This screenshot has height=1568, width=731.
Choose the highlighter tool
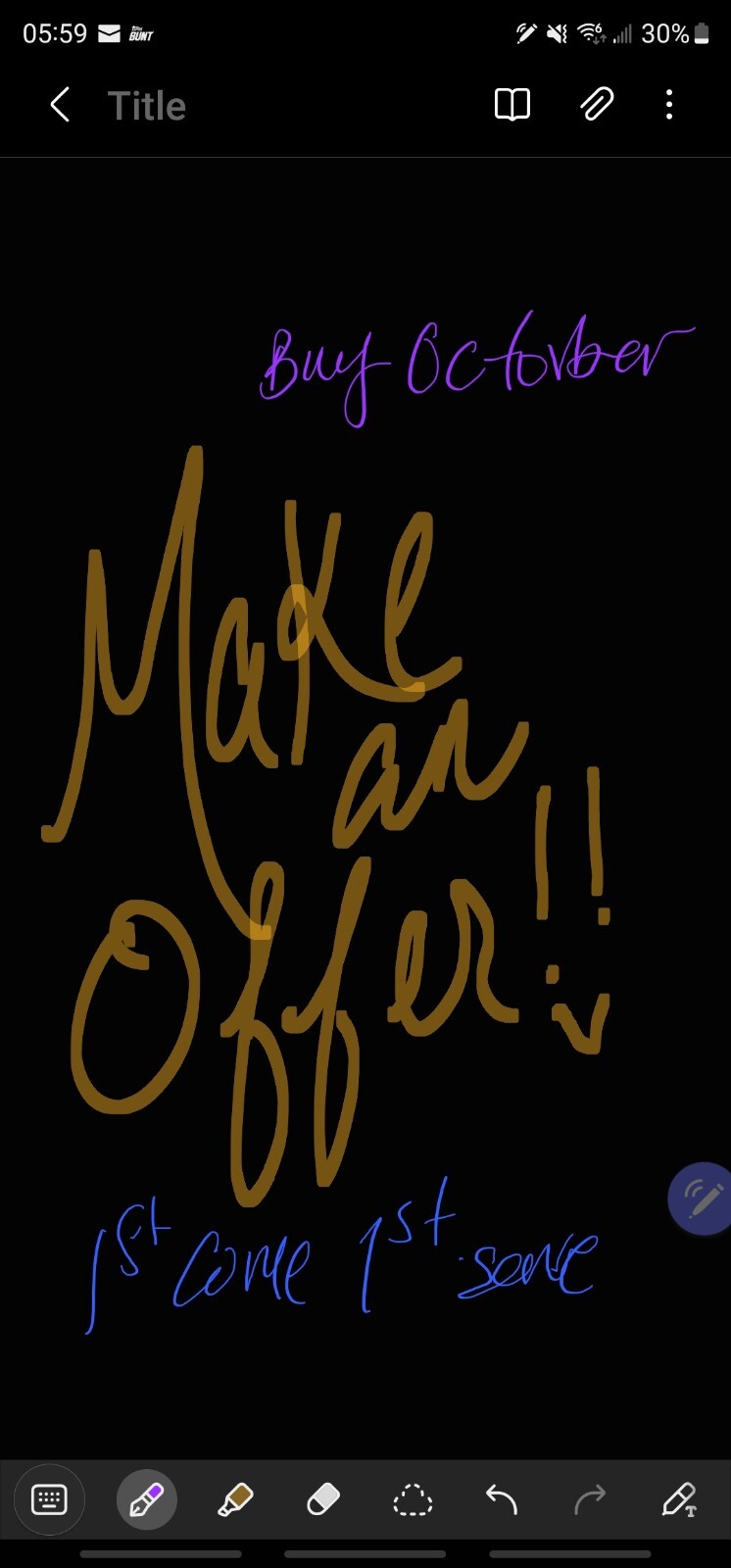tap(235, 1499)
